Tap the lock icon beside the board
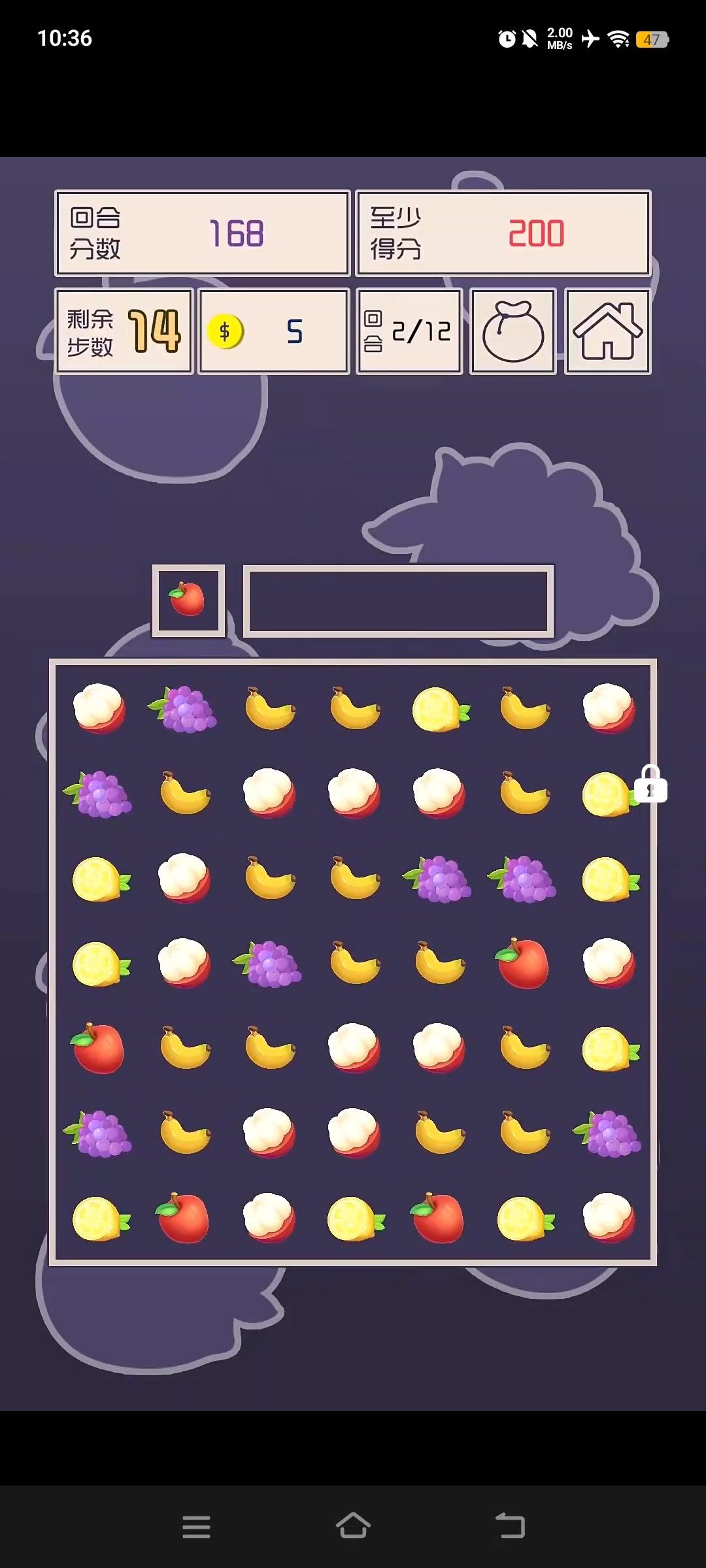 point(650,784)
